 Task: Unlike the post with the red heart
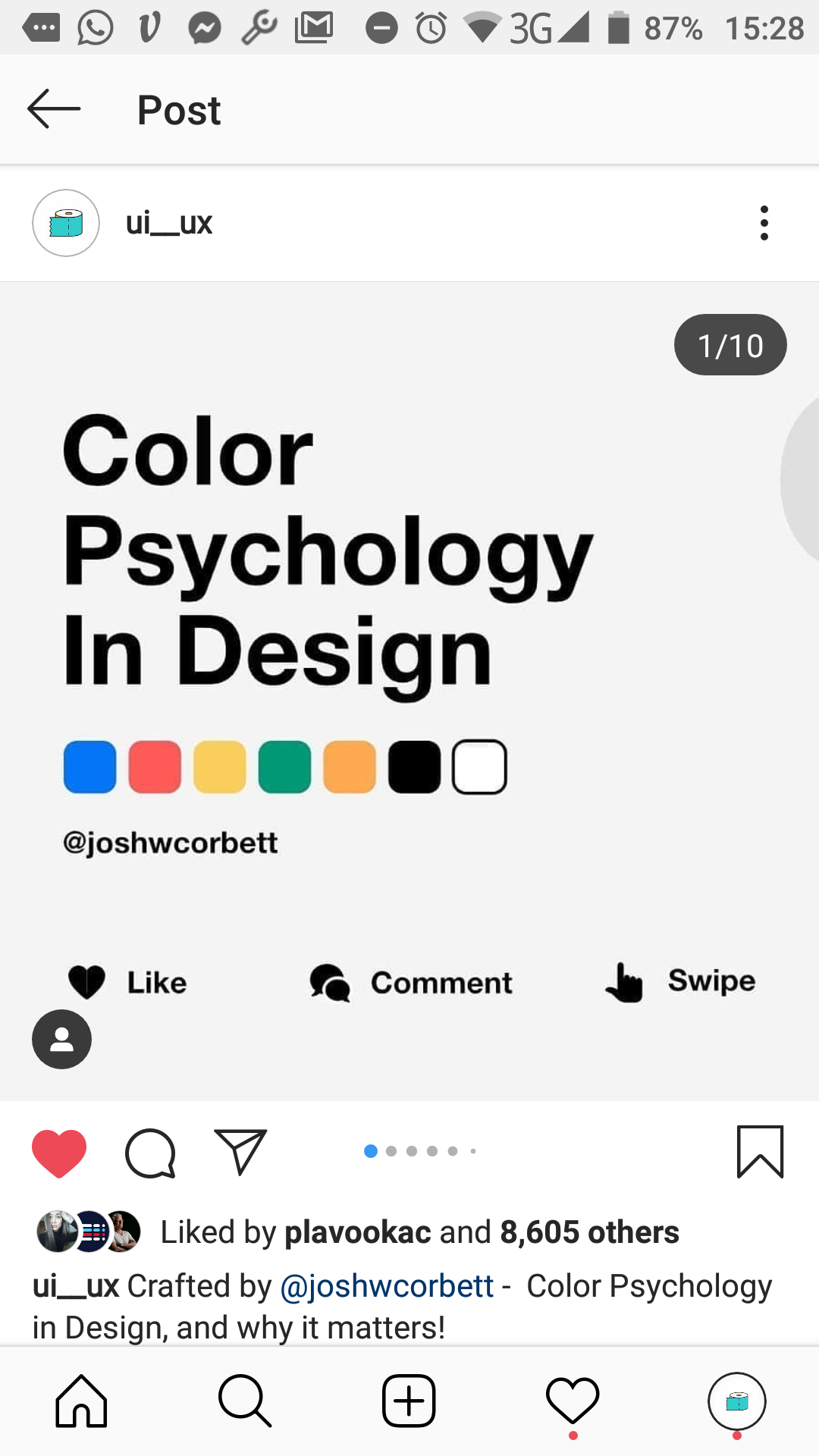(59, 1153)
